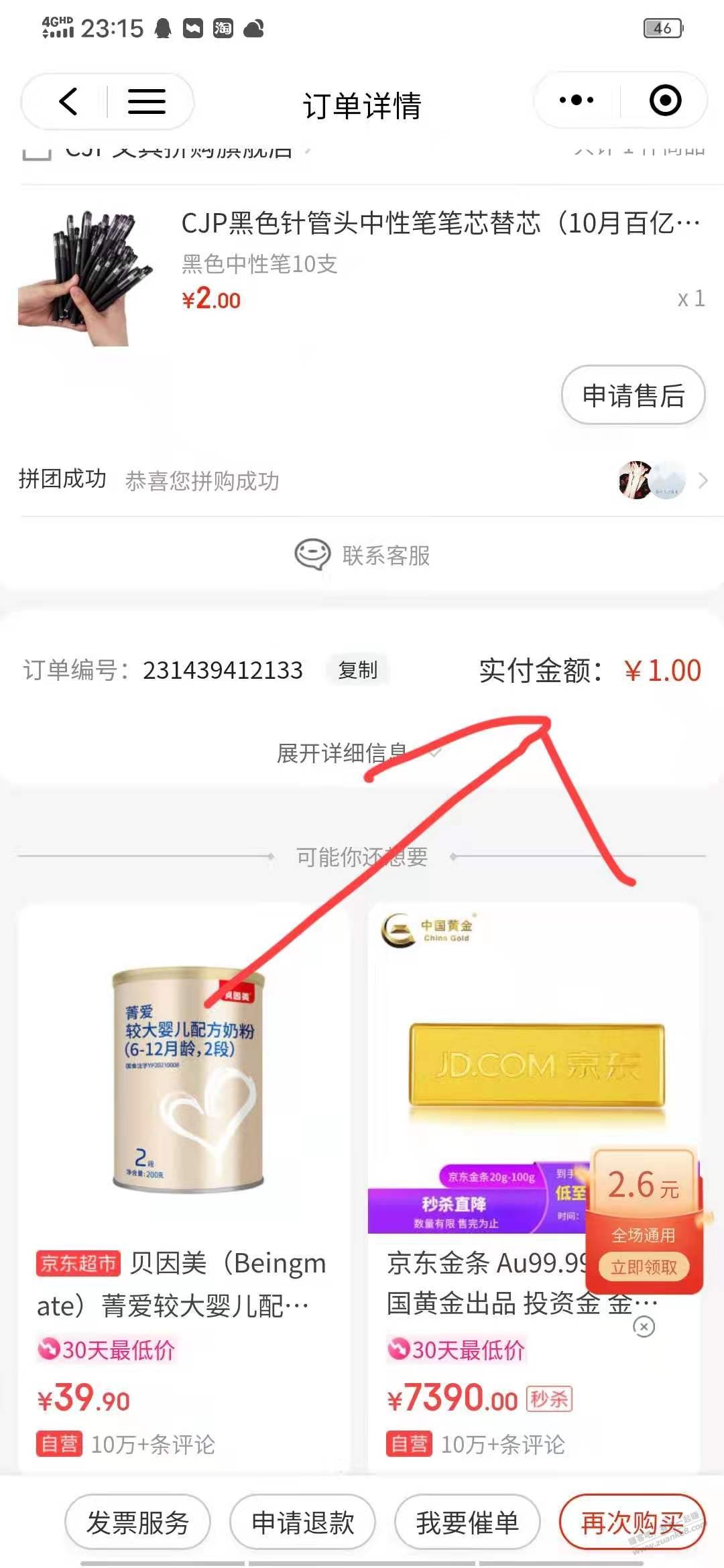The width and height of the screenshot is (724, 1568).
Task: Open the three-dot more options menu
Action: [577, 101]
